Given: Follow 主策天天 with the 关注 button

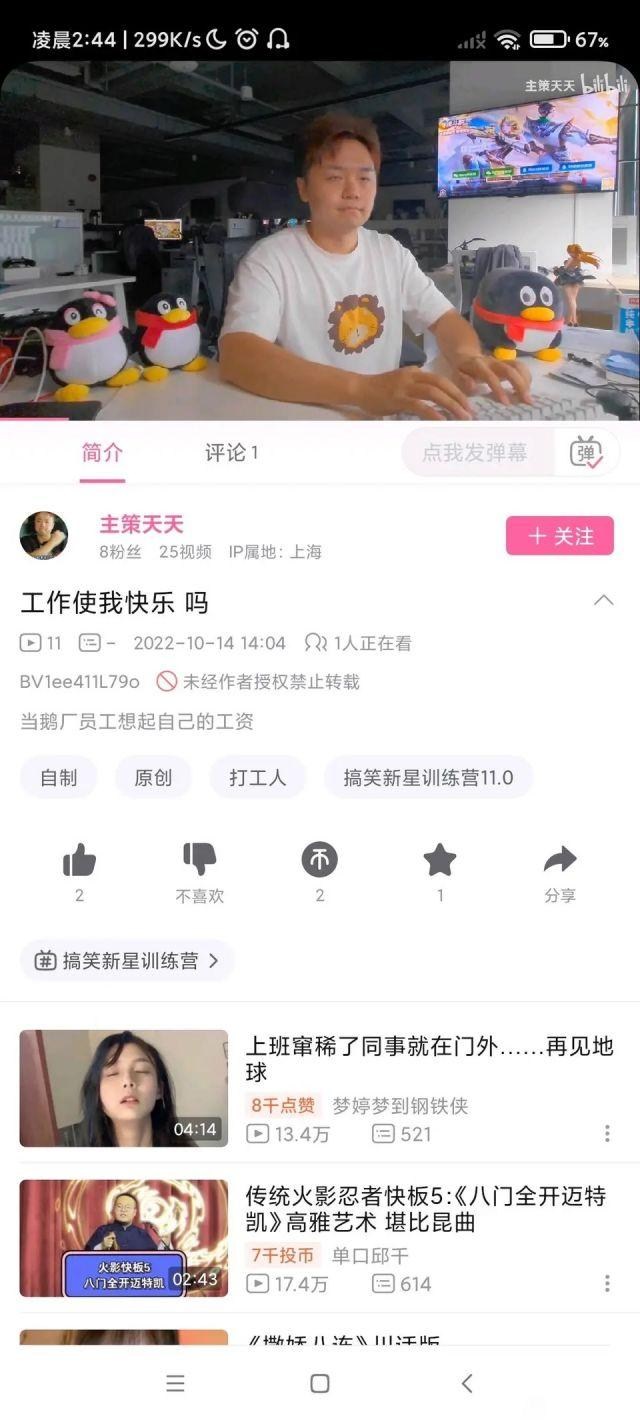Looking at the screenshot, I should (x=560, y=536).
